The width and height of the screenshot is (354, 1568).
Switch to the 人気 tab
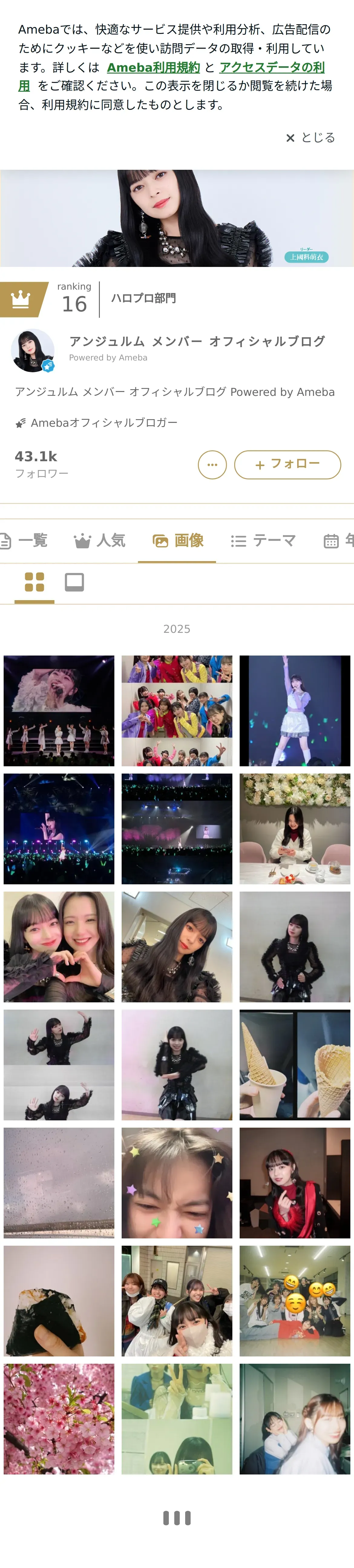(x=100, y=541)
